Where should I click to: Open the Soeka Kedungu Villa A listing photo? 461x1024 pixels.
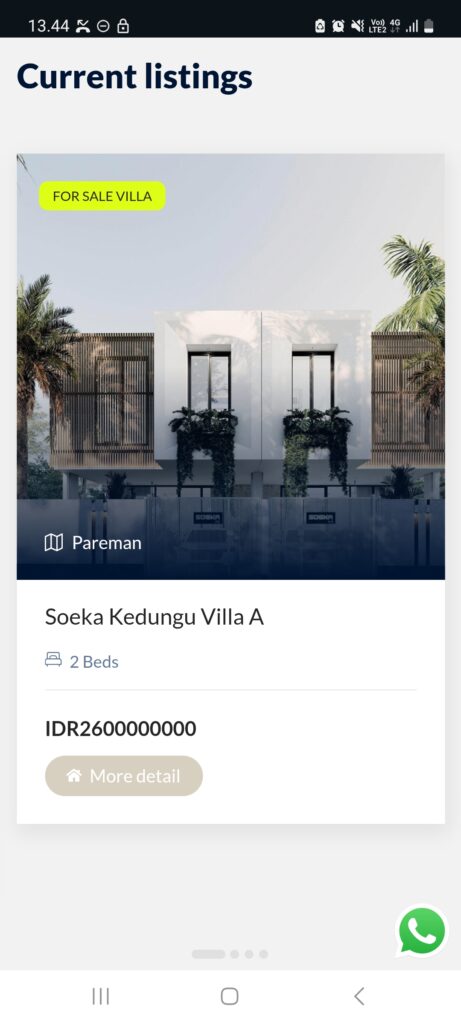pos(230,366)
